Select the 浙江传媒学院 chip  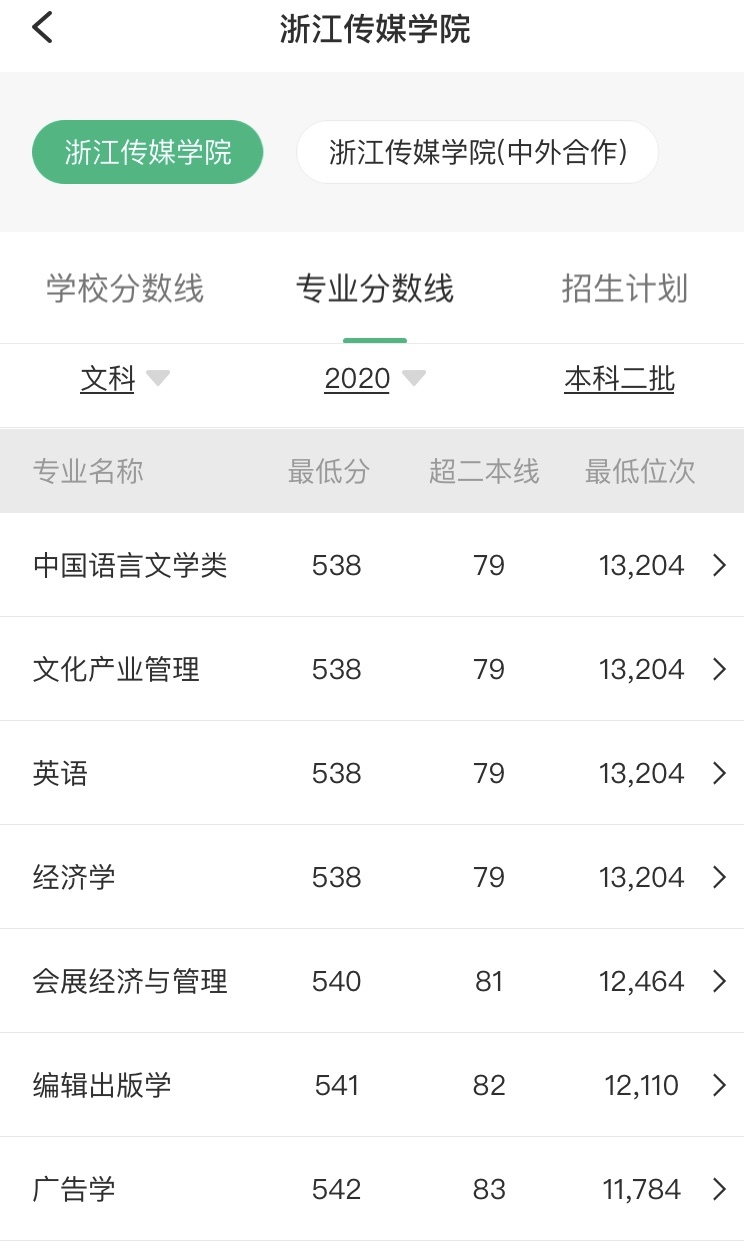point(148,152)
